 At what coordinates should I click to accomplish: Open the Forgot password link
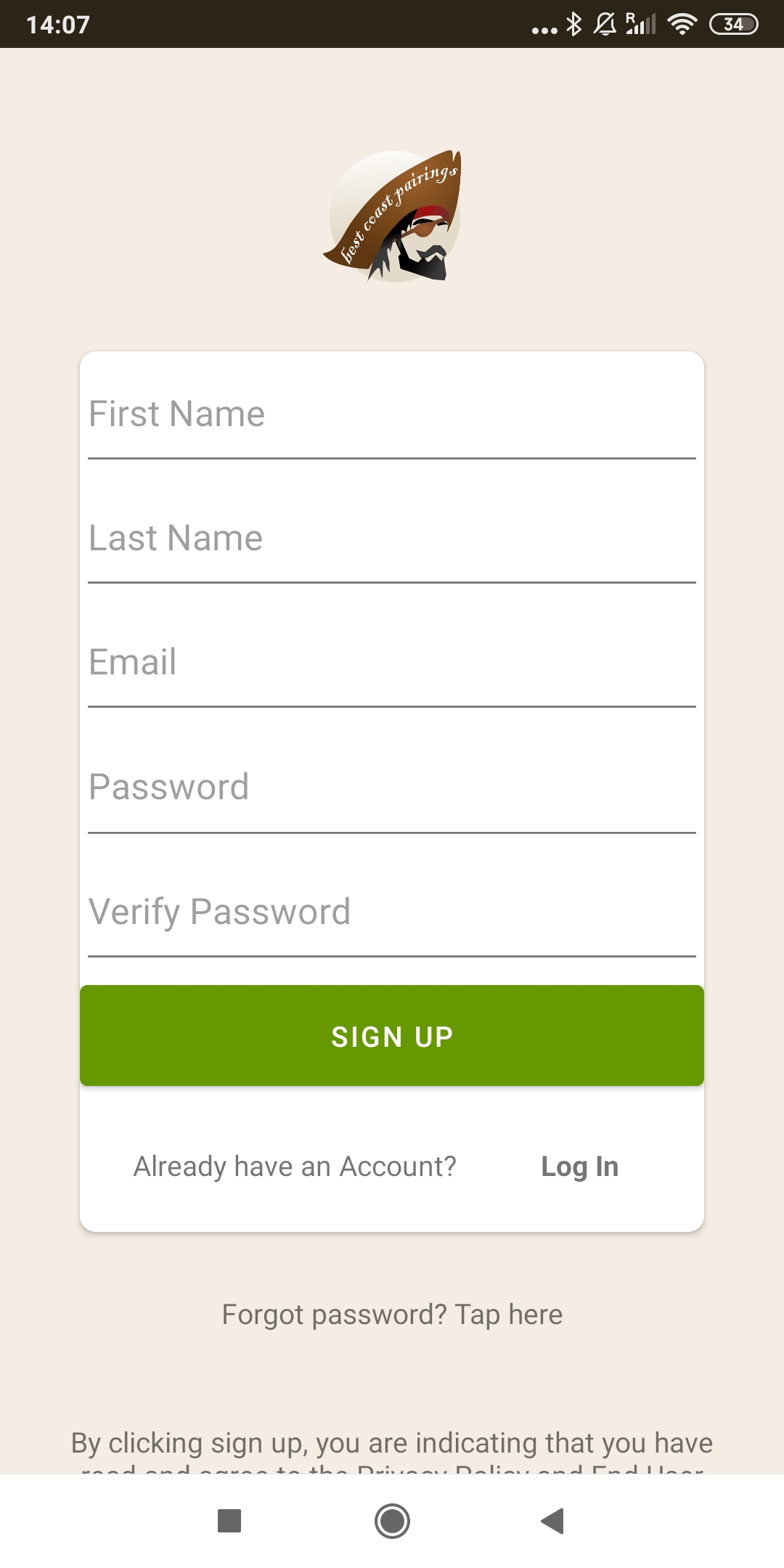pos(392,1315)
